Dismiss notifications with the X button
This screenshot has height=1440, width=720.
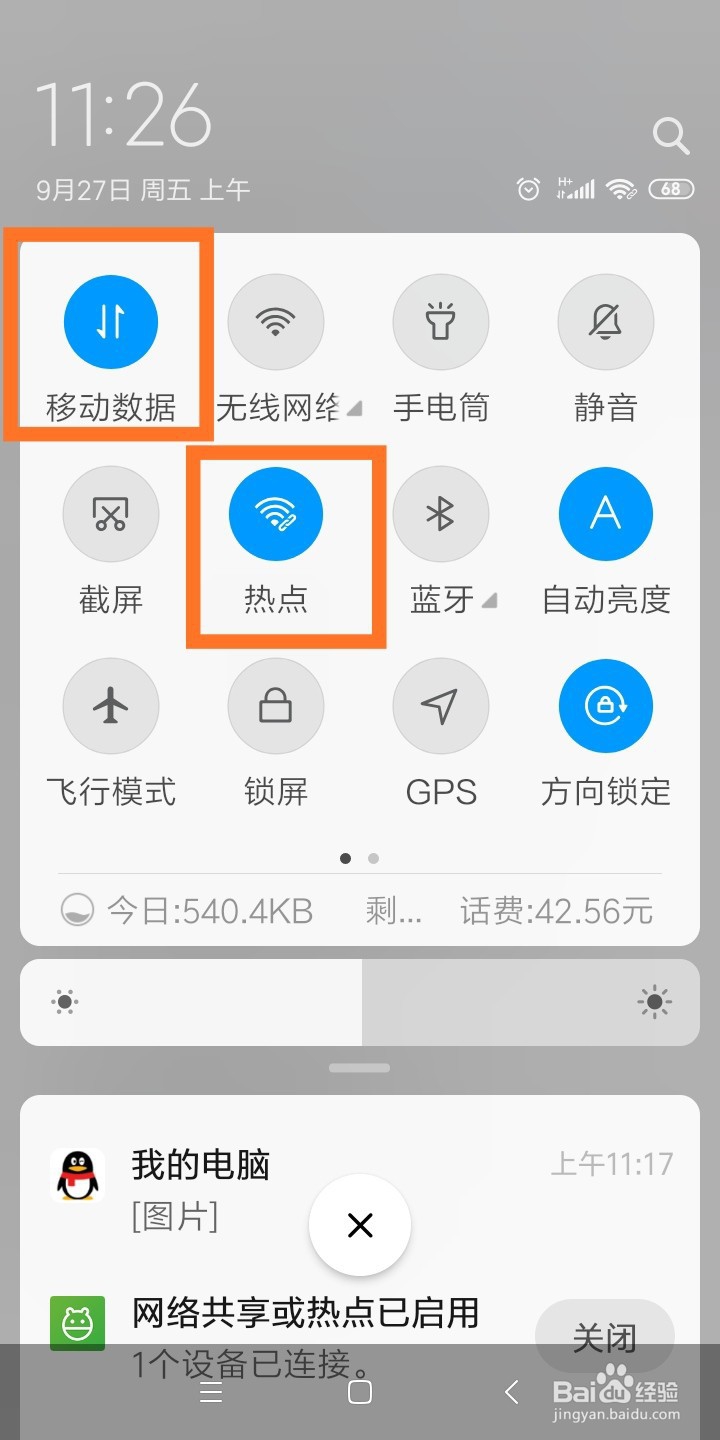tap(360, 1225)
